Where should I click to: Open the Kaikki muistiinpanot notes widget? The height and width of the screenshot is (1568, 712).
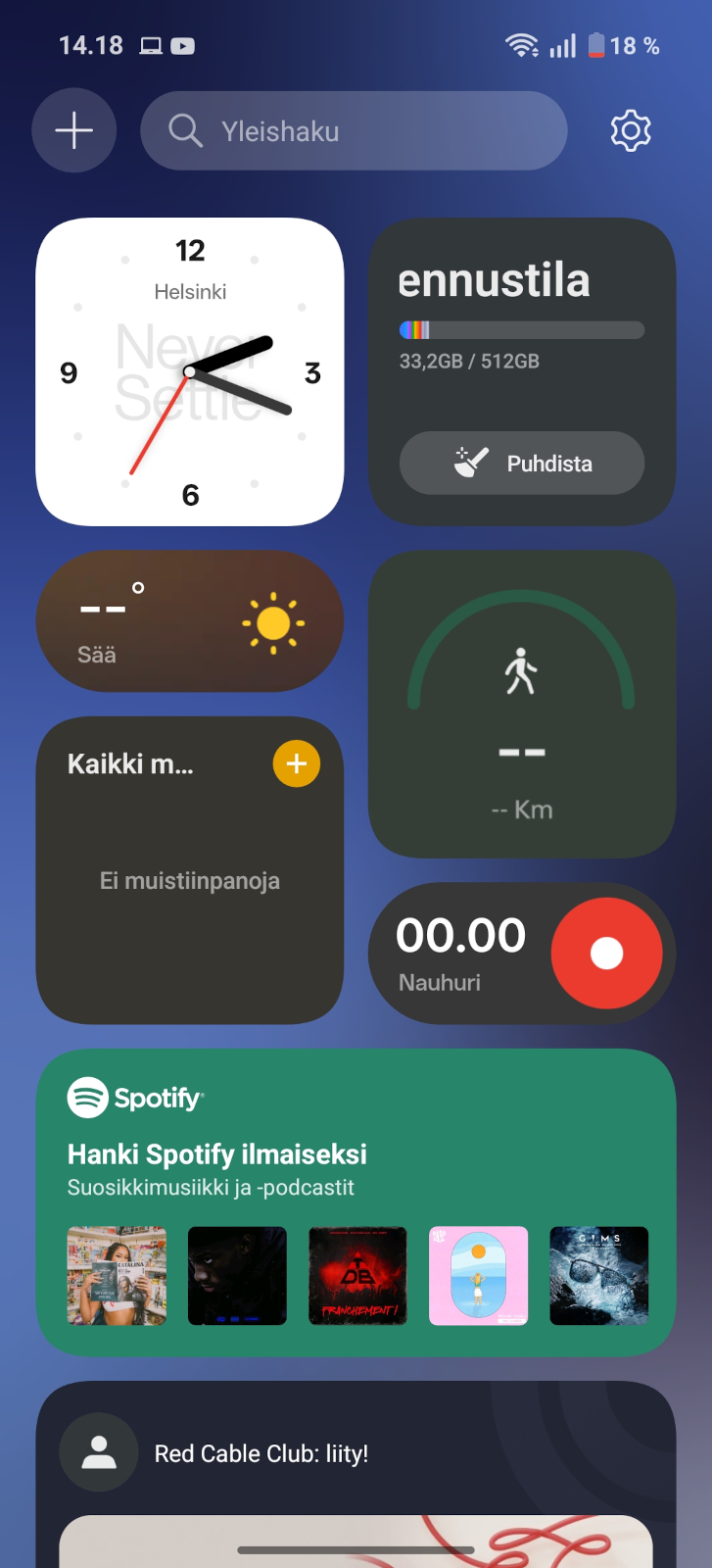point(190,871)
